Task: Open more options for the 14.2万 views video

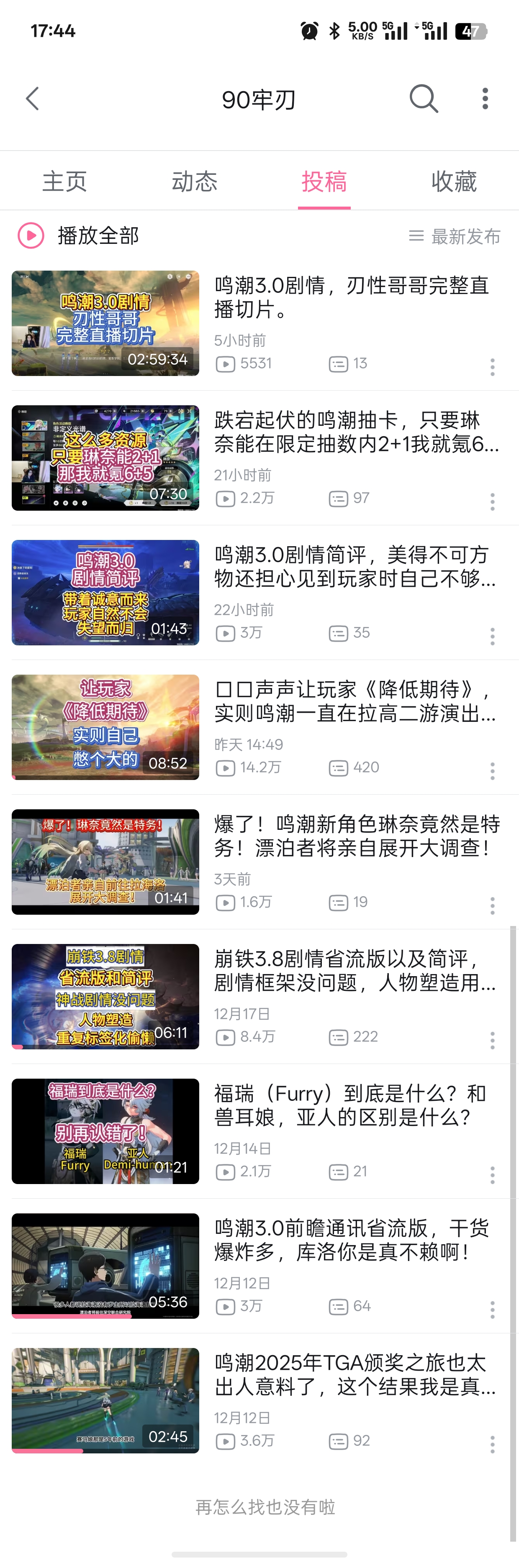Action: tap(492, 771)
